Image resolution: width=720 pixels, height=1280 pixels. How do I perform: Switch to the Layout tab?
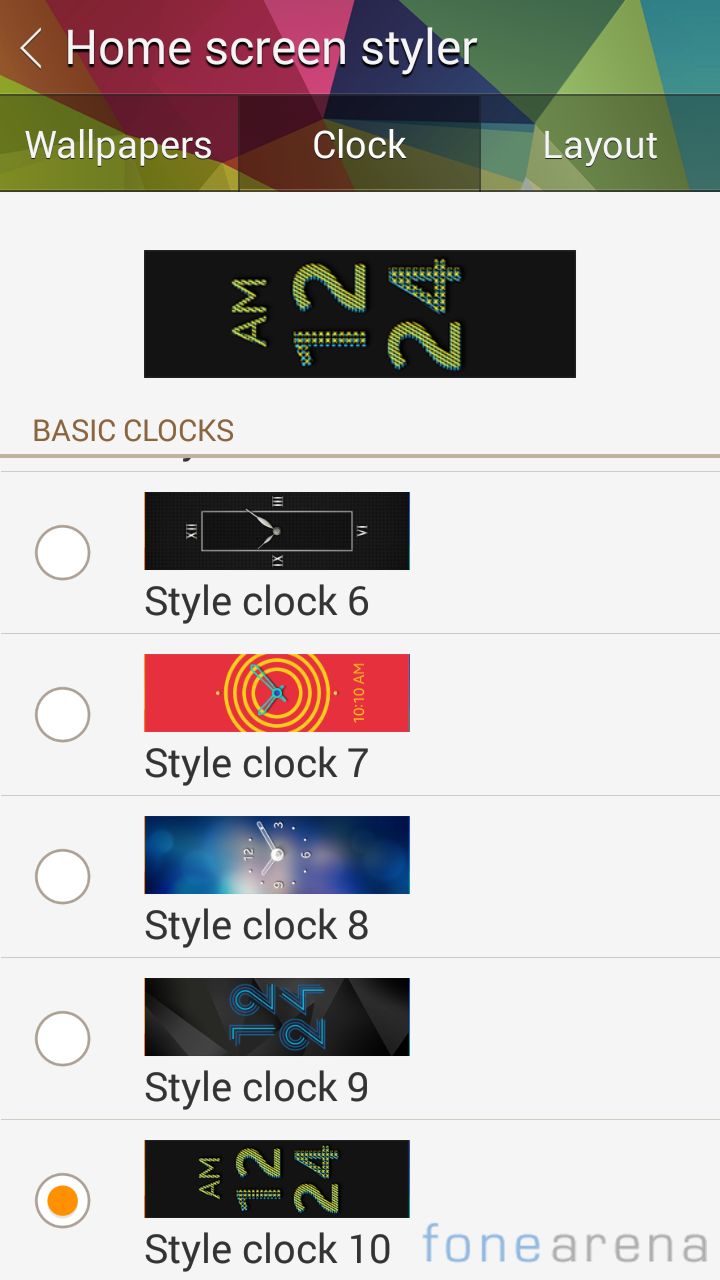[x=600, y=144]
